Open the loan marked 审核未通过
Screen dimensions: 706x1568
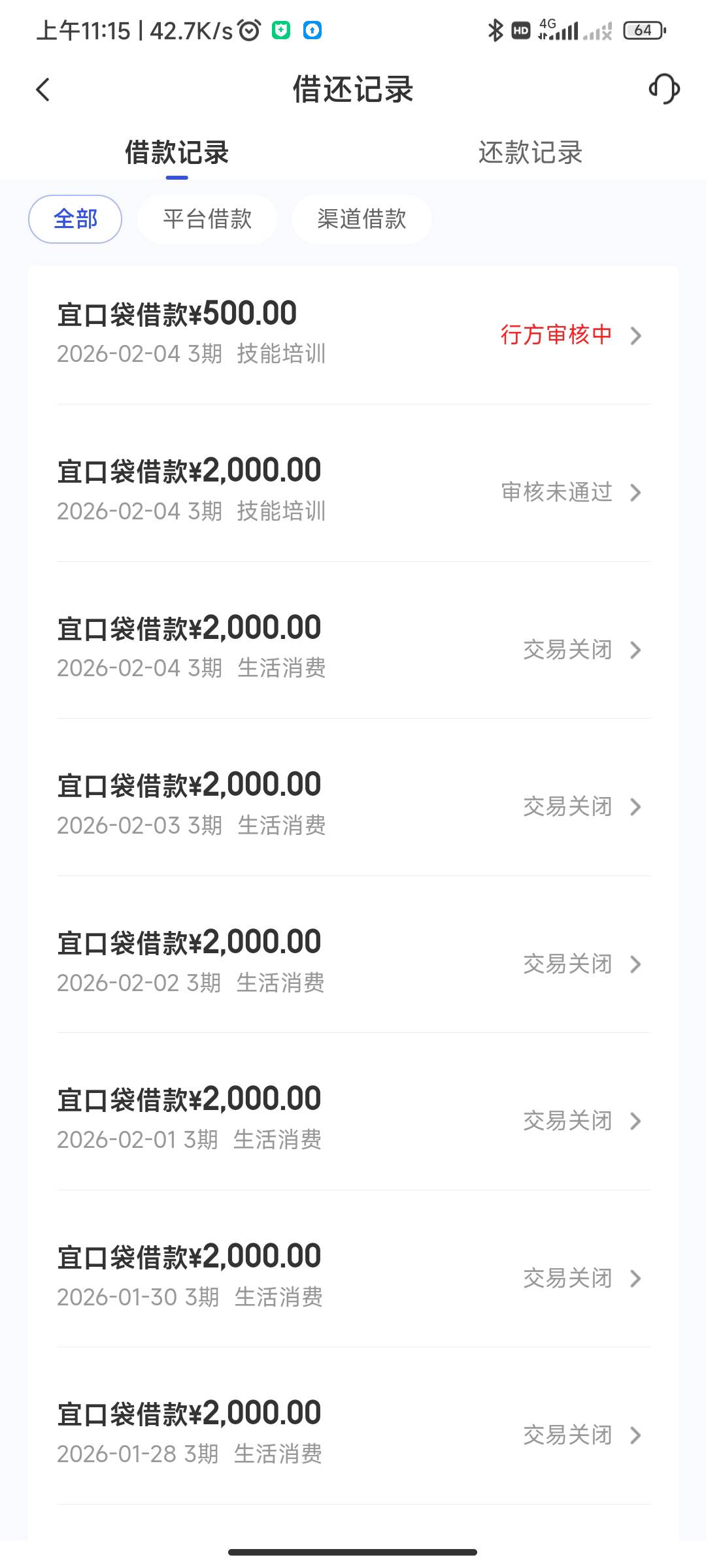[x=353, y=491]
